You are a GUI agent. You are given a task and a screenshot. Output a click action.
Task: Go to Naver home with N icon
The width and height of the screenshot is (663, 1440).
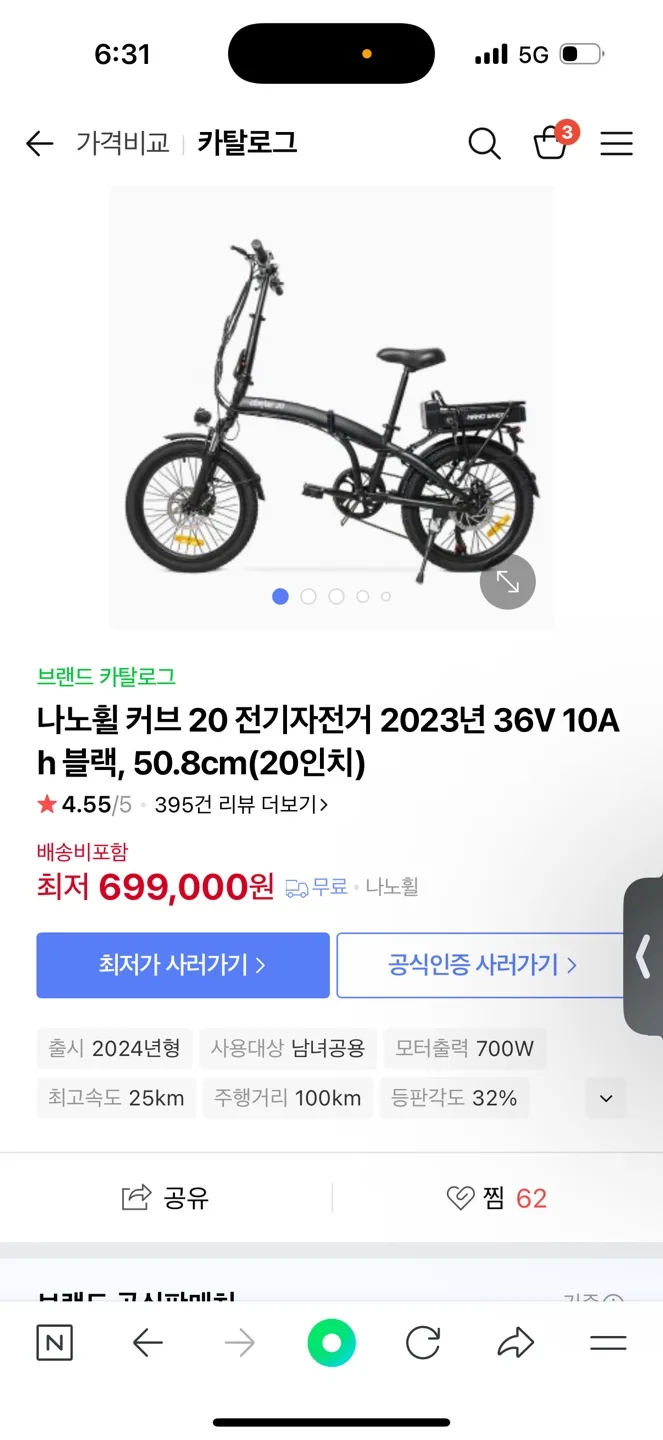(54, 1343)
